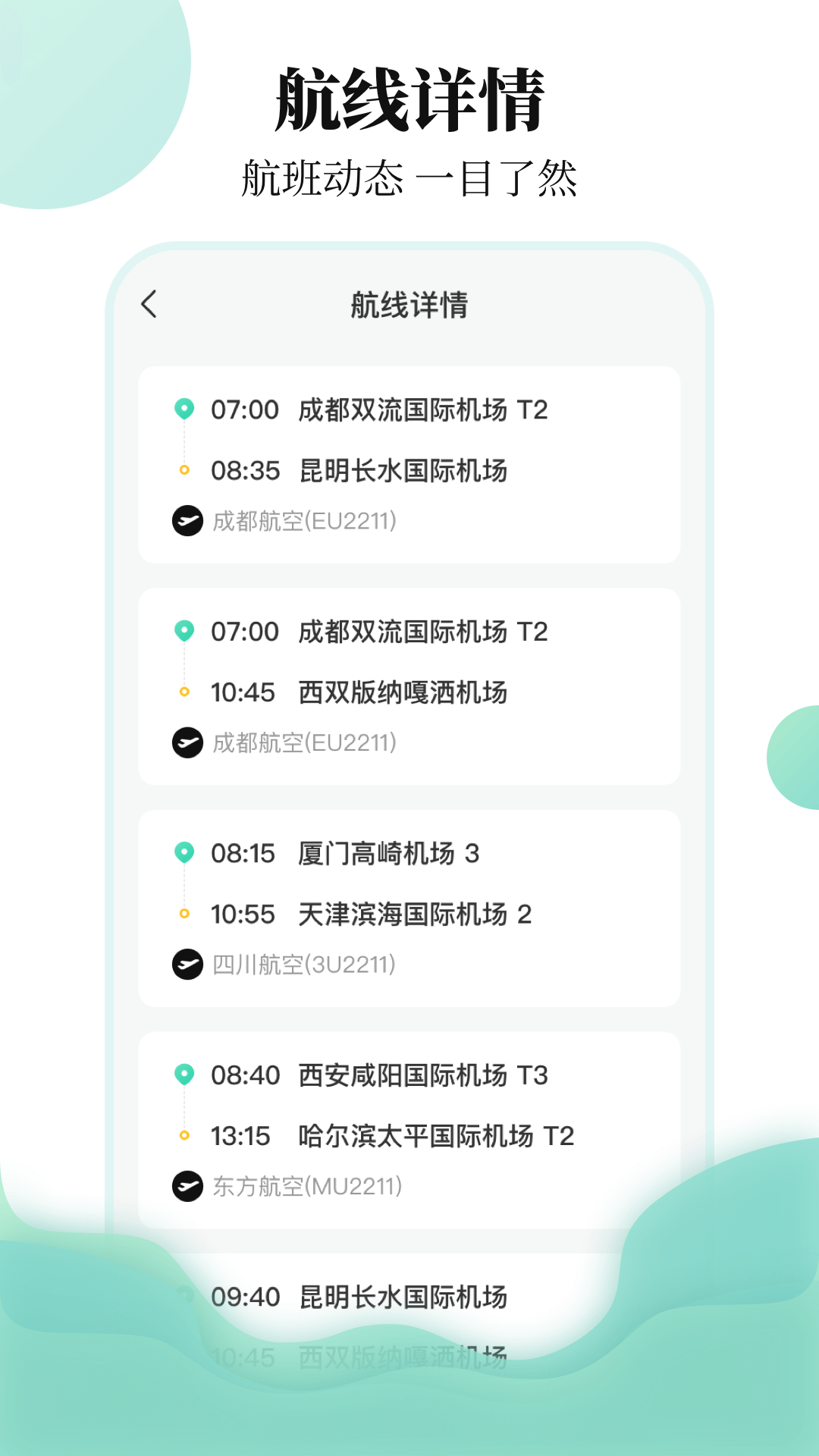Screen dimensions: 819x1456
Task: Click the green pin icon of 08:15 厦门高崎机场
Action: coord(184,852)
